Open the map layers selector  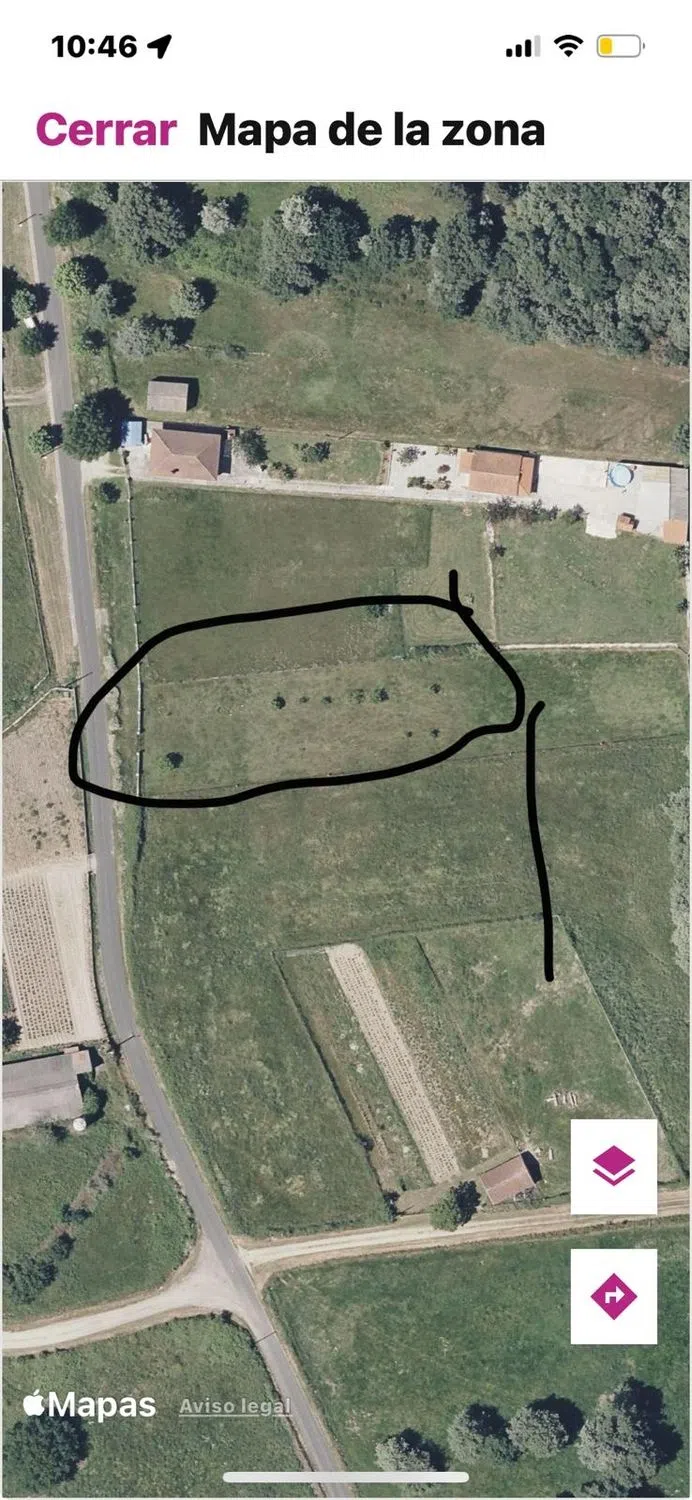(x=613, y=1166)
